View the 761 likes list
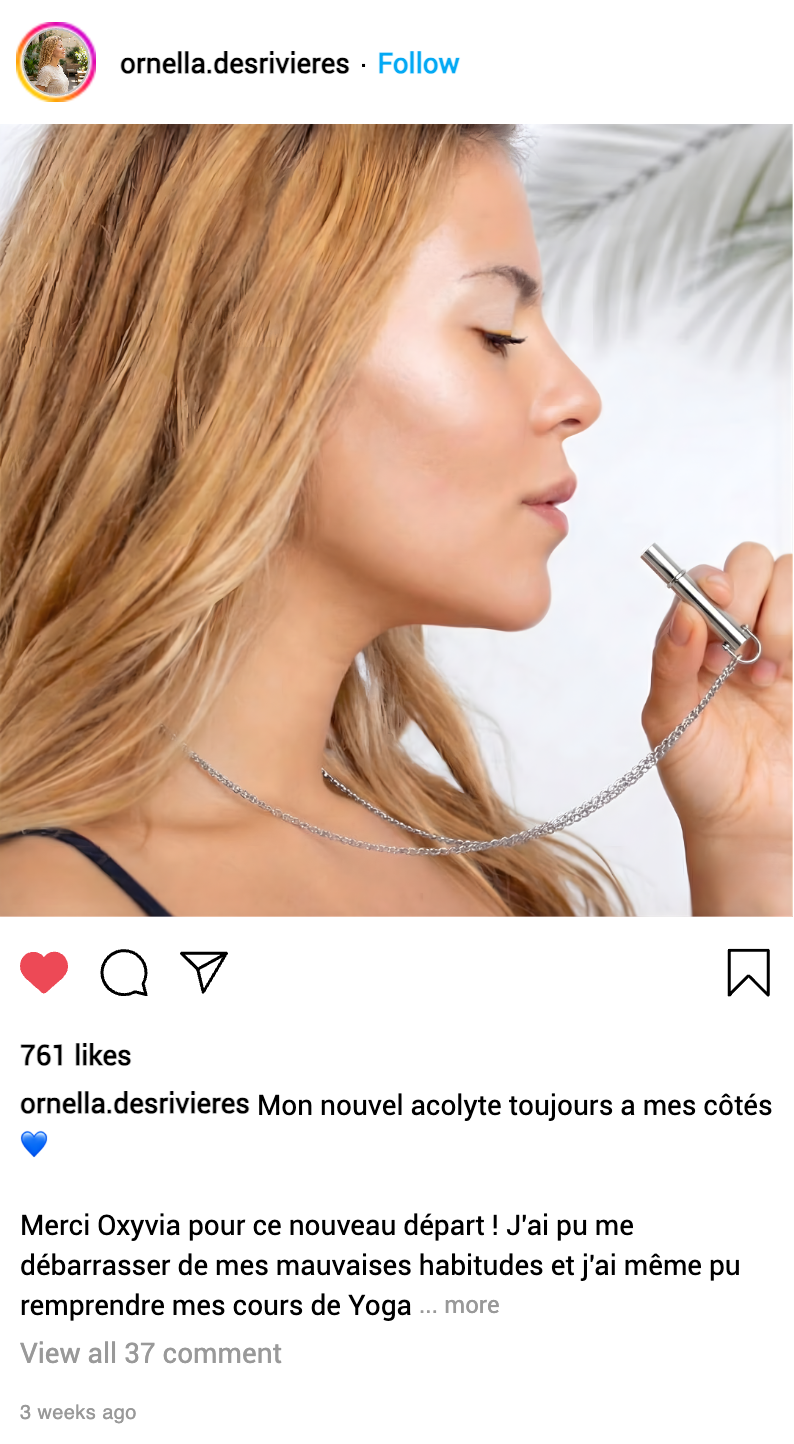The height and width of the screenshot is (1444, 794). tap(76, 1055)
